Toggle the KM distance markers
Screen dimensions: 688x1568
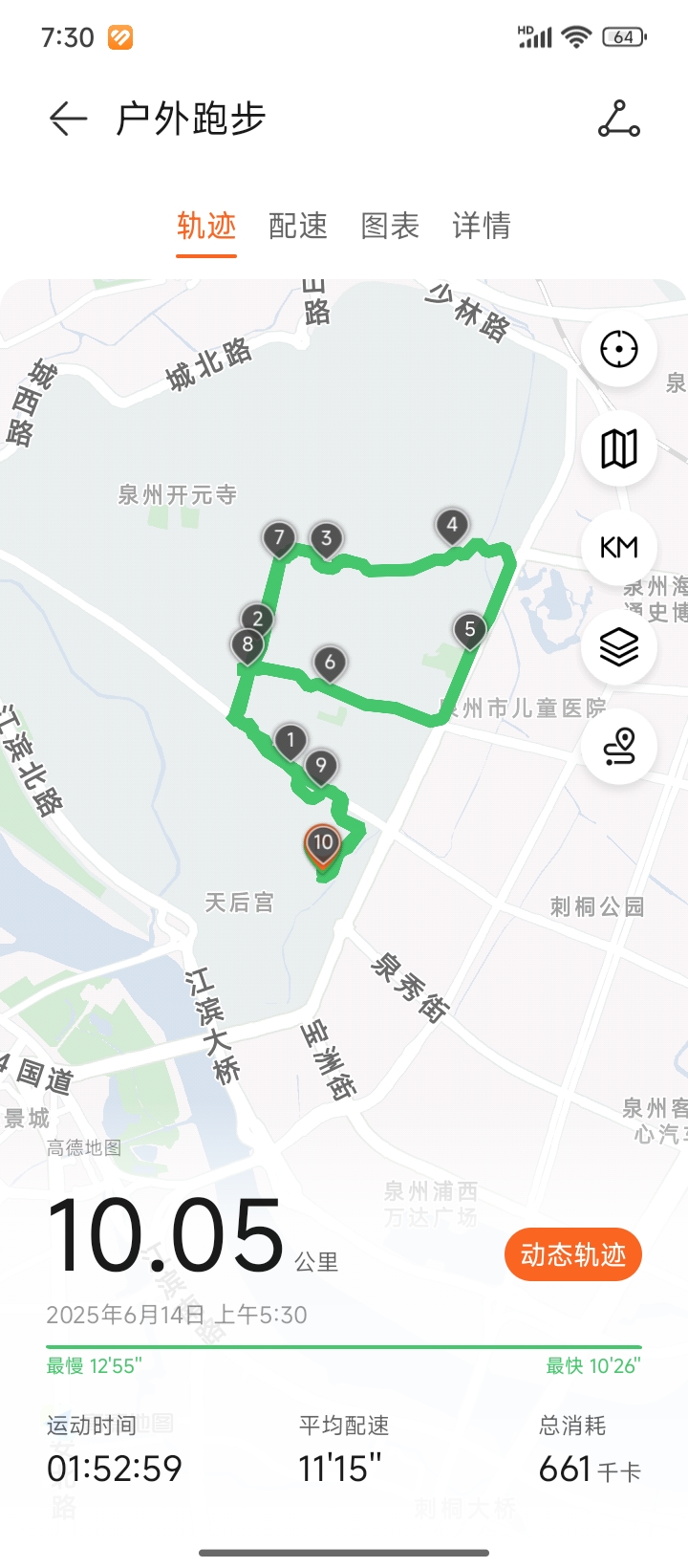pyautogui.click(x=619, y=548)
